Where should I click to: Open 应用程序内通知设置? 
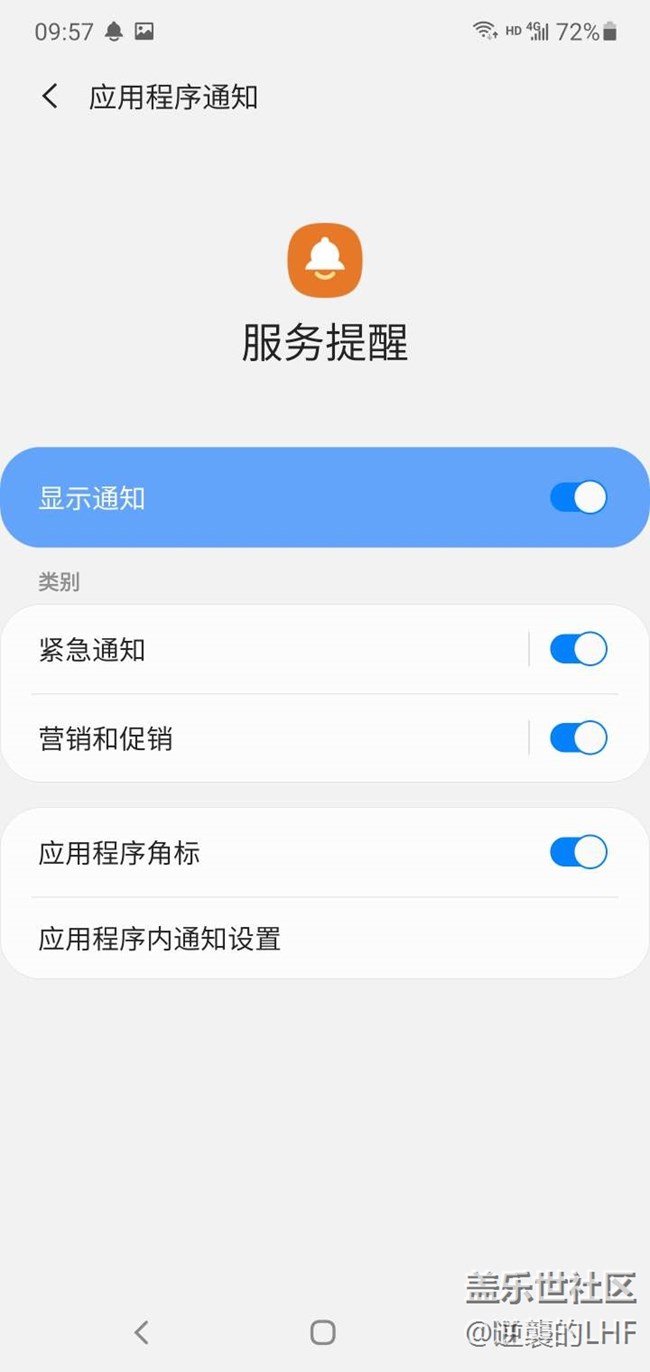coord(325,938)
